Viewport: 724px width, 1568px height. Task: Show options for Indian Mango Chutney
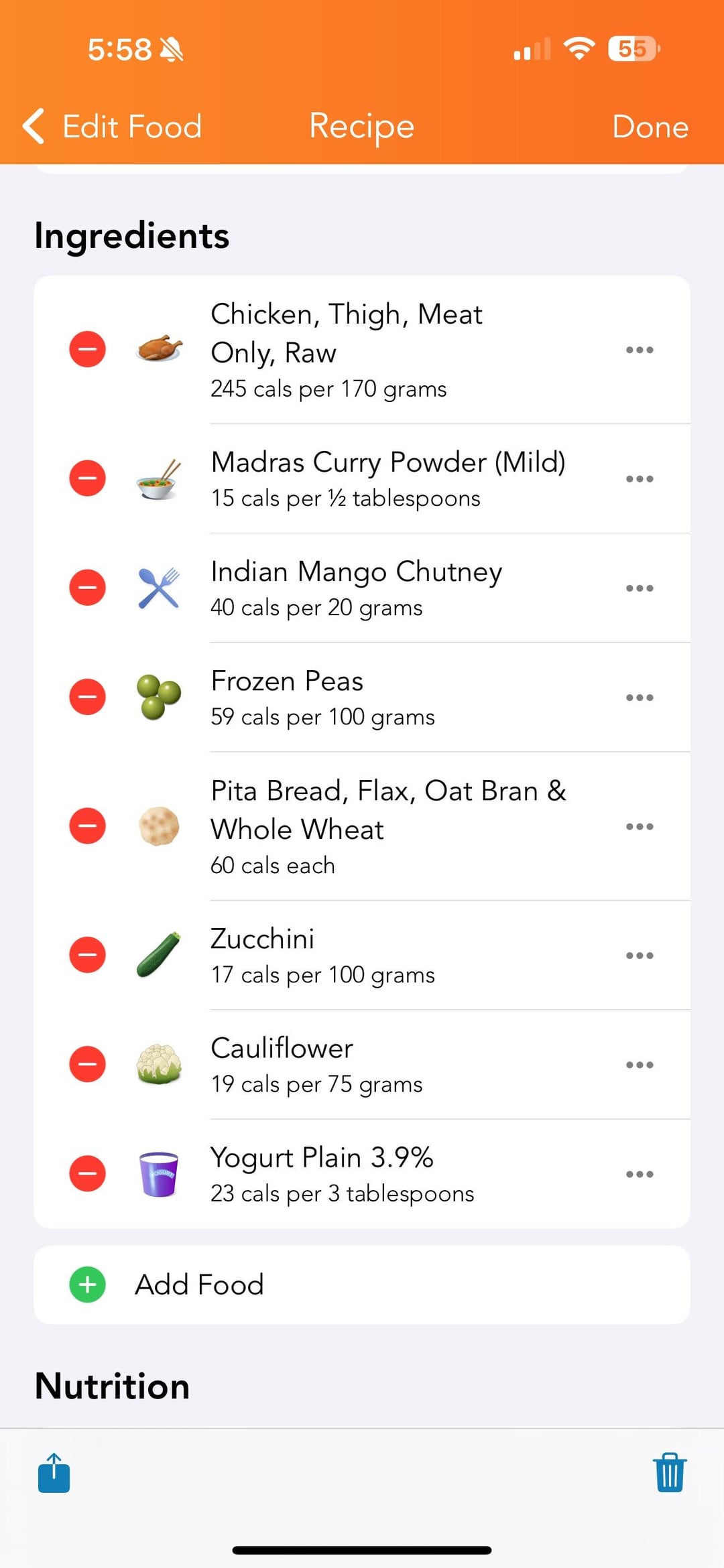tap(639, 588)
